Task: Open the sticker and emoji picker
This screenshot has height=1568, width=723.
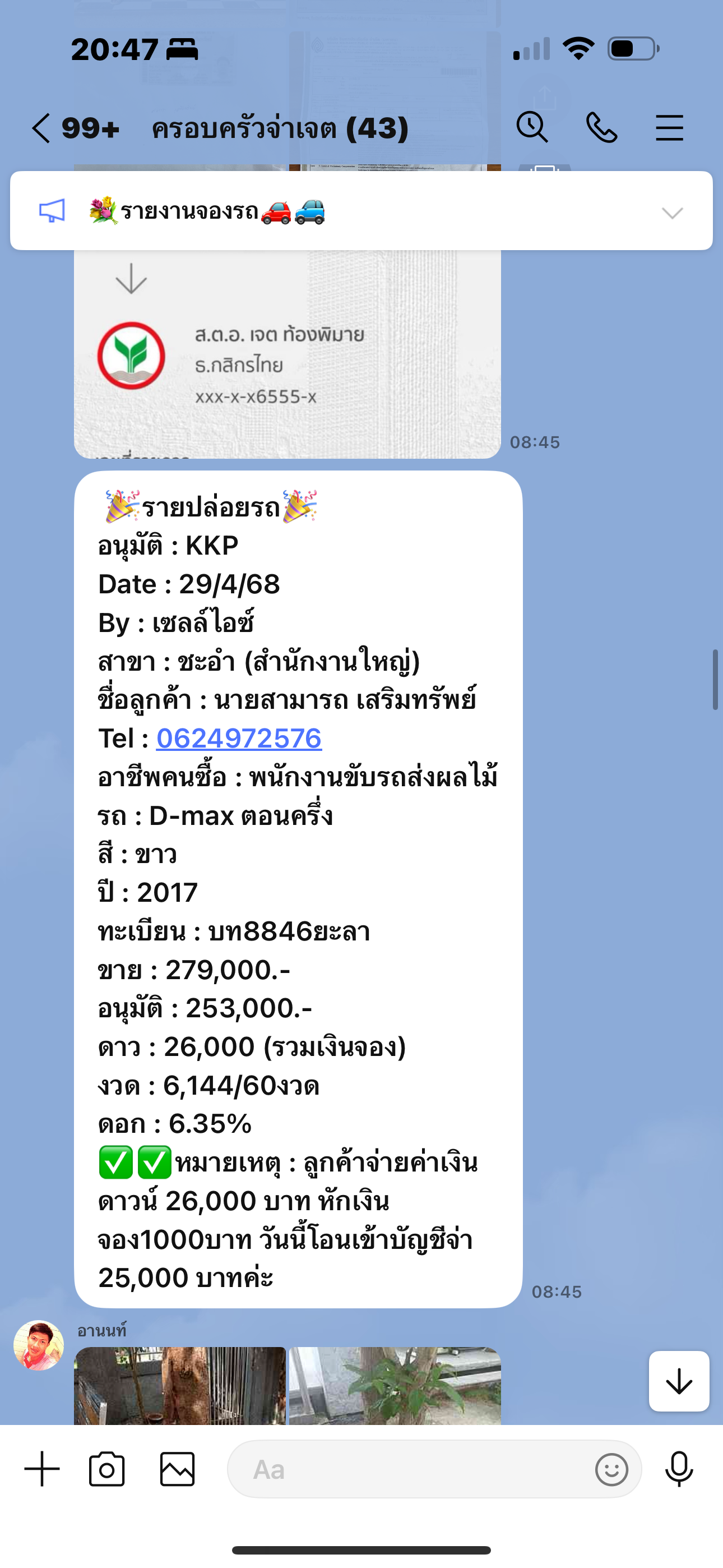Action: click(611, 1469)
